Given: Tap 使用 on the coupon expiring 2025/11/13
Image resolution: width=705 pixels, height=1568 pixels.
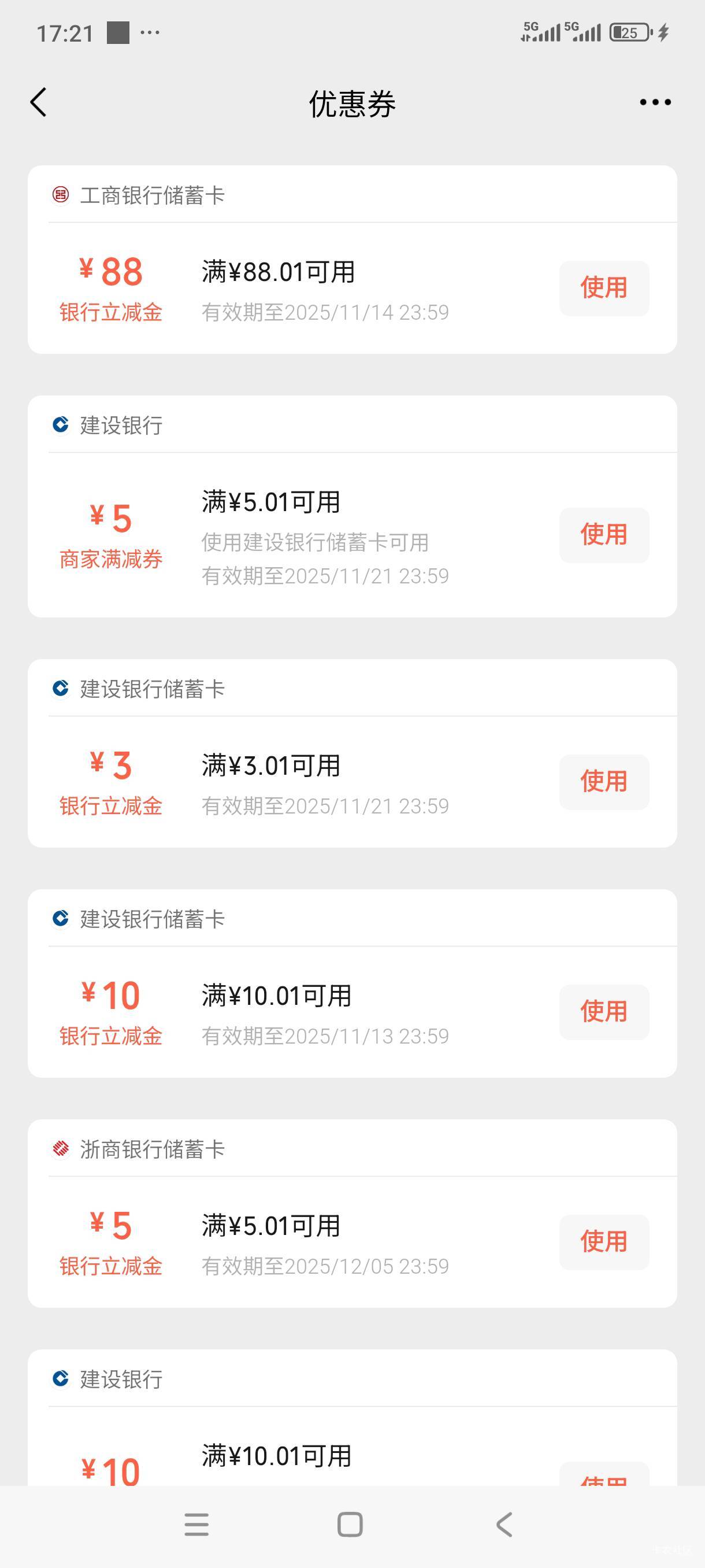Looking at the screenshot, I should (x=603, y=1012).
